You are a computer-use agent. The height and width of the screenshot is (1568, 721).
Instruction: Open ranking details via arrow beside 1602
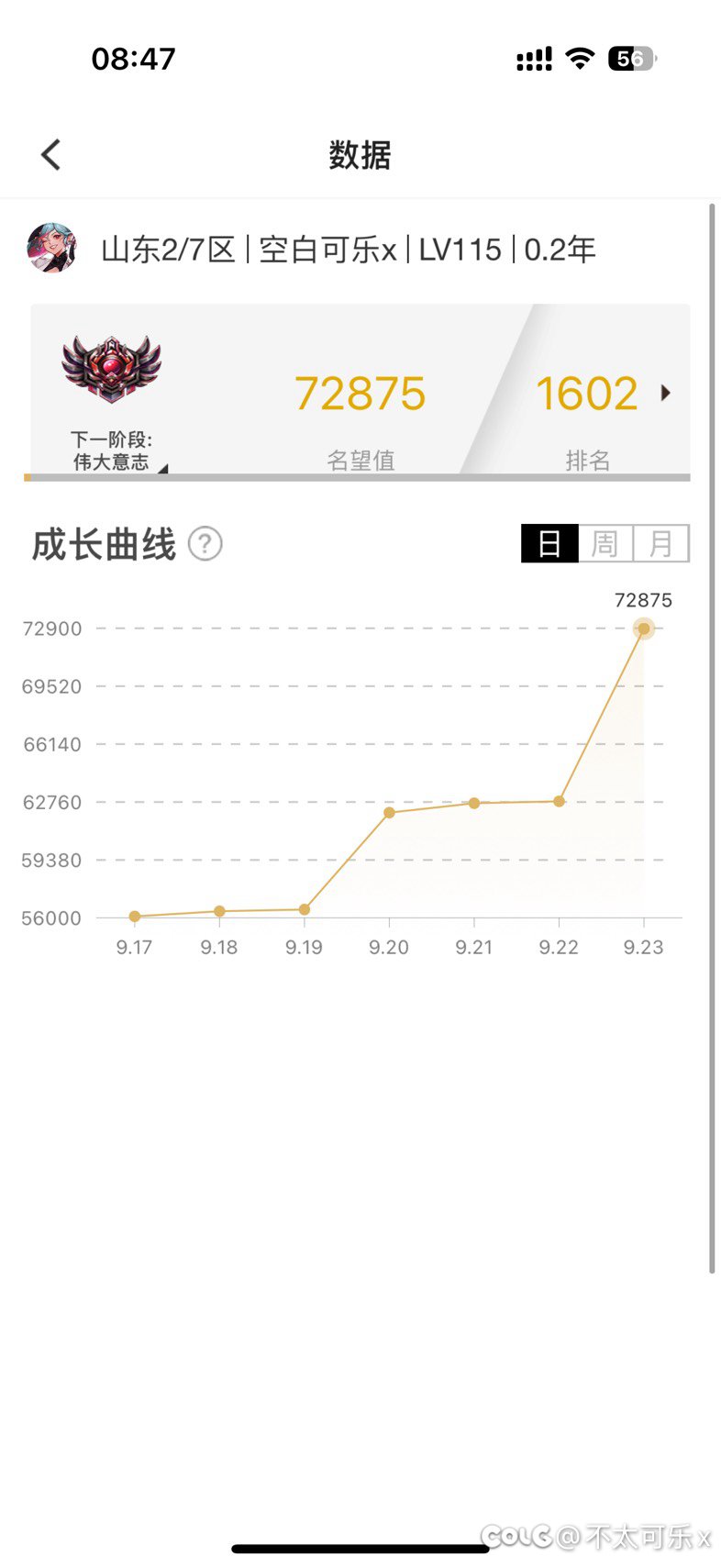pos(666,393)
